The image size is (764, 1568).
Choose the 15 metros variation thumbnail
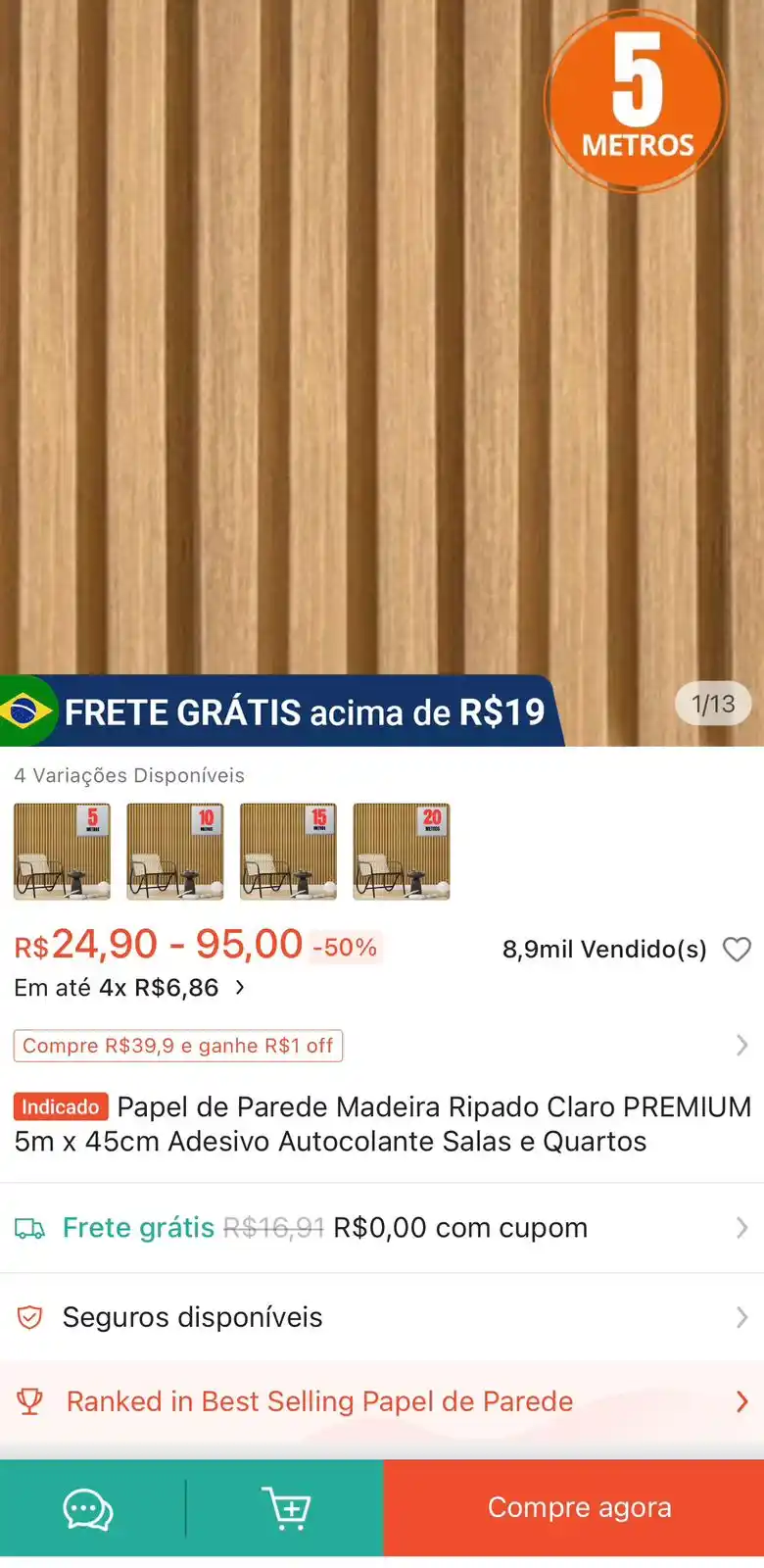[x=288, y=851]
